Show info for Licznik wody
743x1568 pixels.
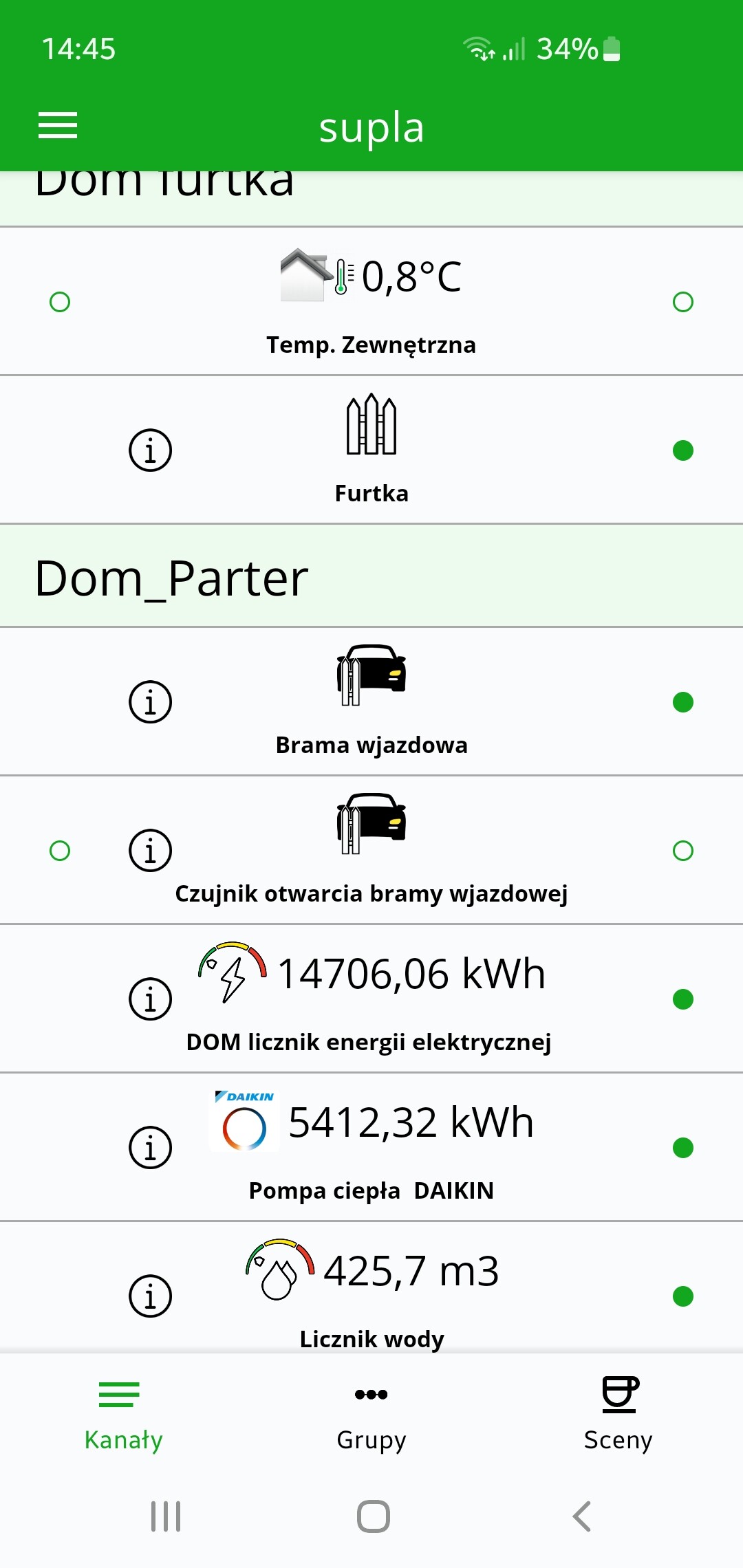[150, 1296]
